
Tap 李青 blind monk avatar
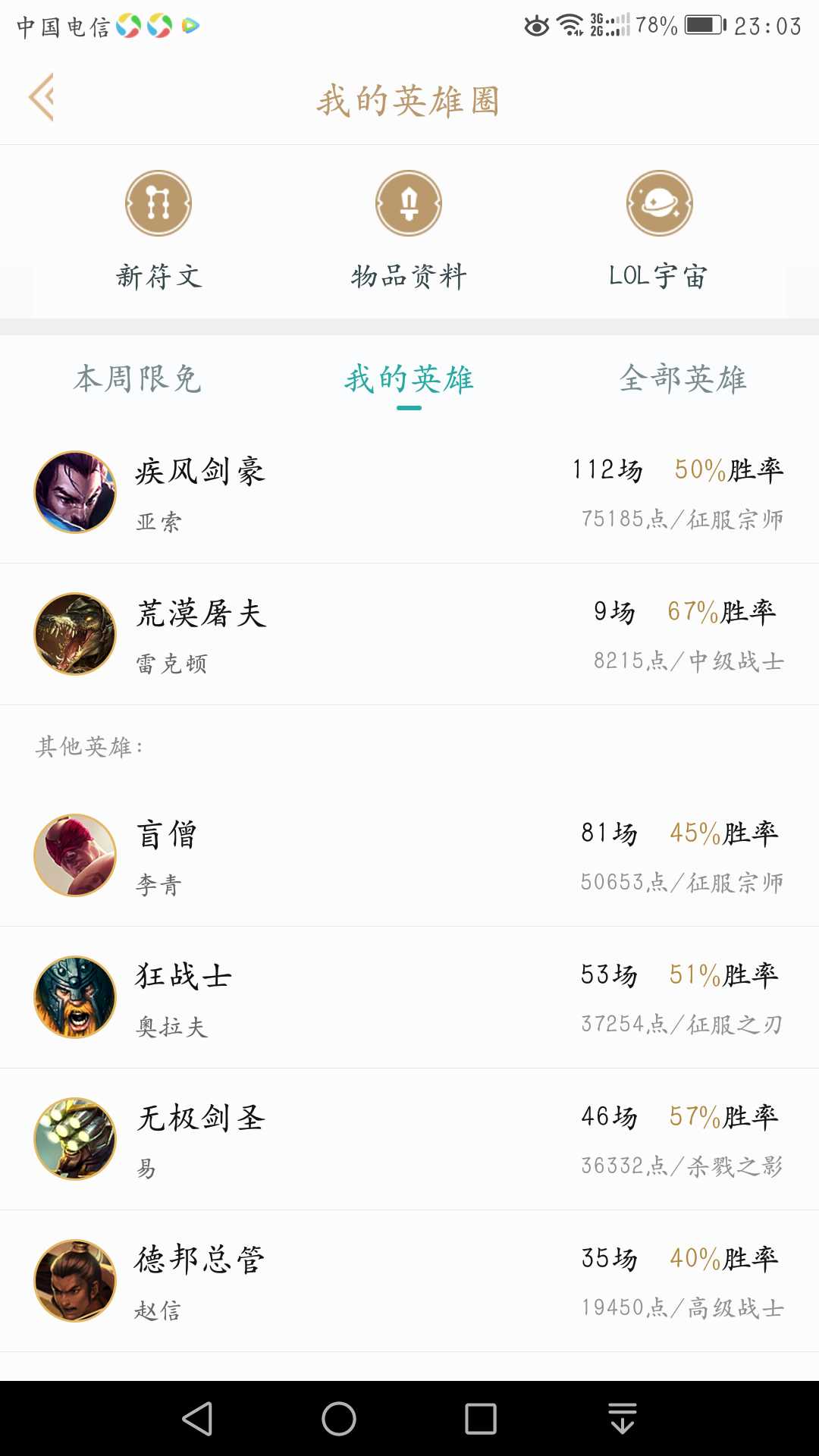[74, 855]
